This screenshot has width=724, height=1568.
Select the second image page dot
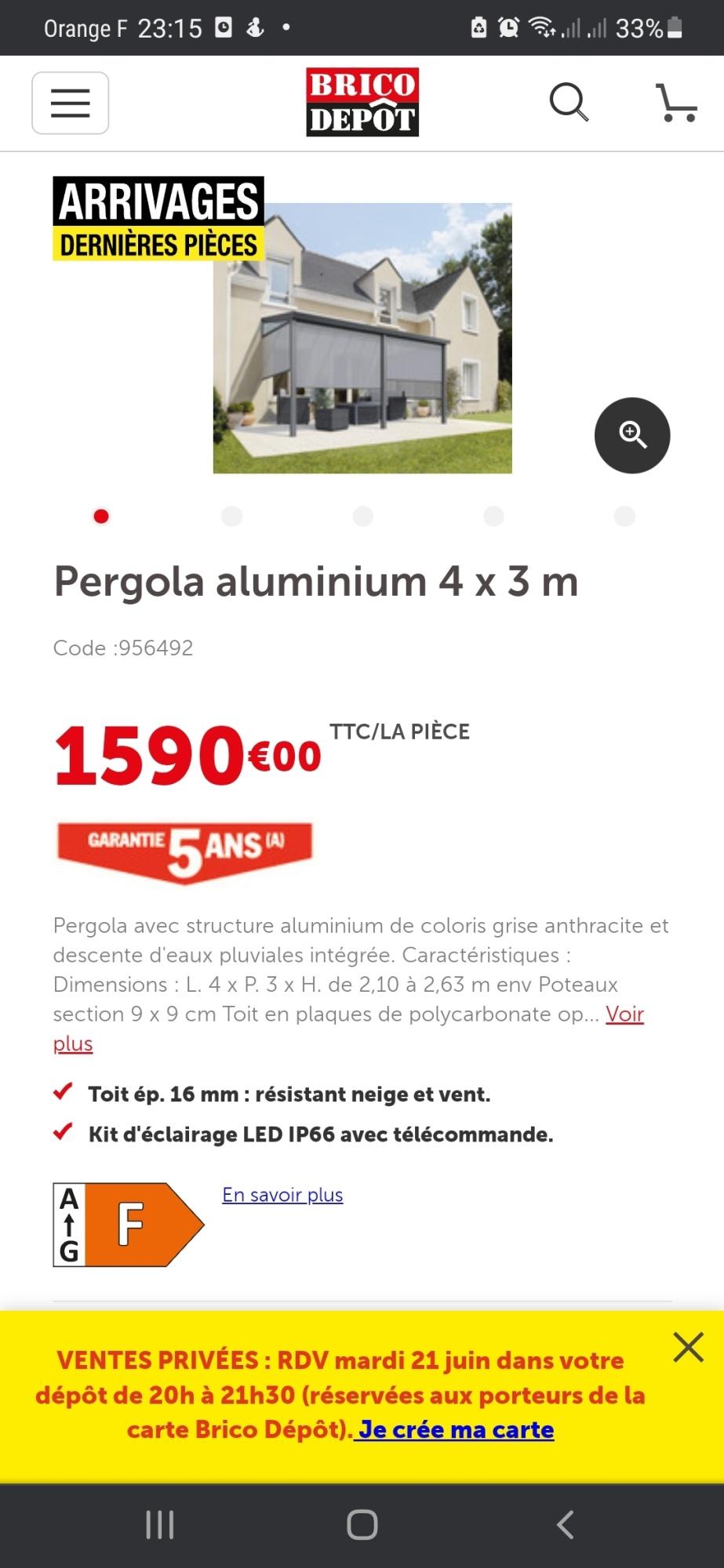(x=232, y=516)
